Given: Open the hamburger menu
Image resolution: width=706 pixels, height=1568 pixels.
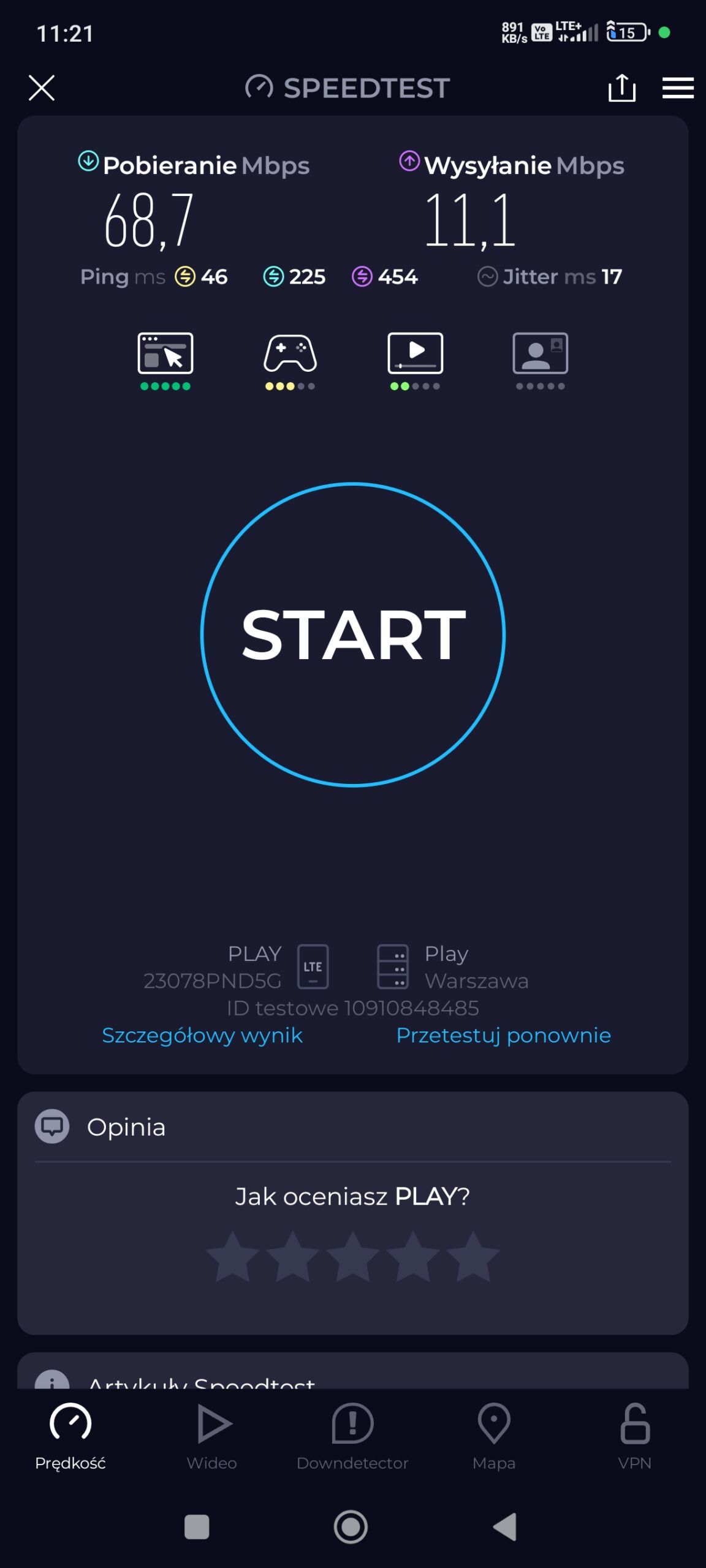Looking at the screenshot, I should point(678,88).
